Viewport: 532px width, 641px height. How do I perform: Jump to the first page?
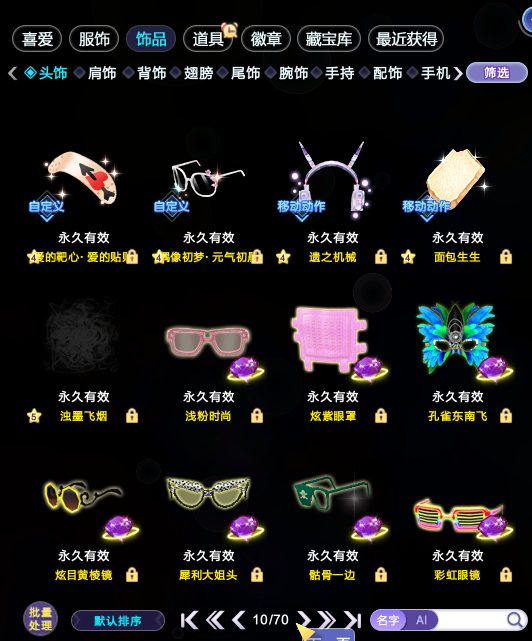pyautogui.click(x=189, y=620)
